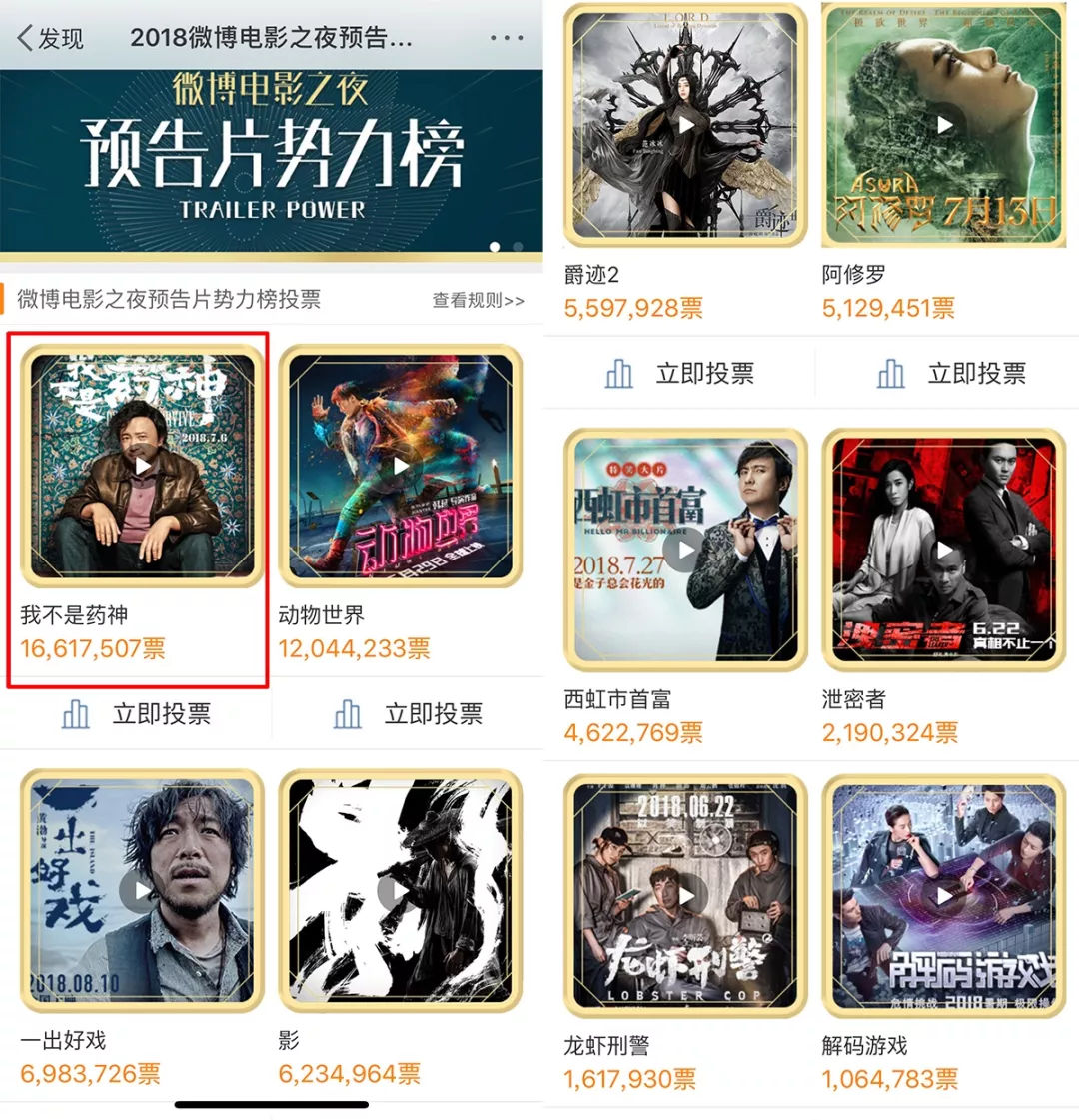Image resolution: width=1079 pixels, height=1120 pixels.
Task: Open the 预告片势力榜 banner
Action: click(x=271, y=162)
